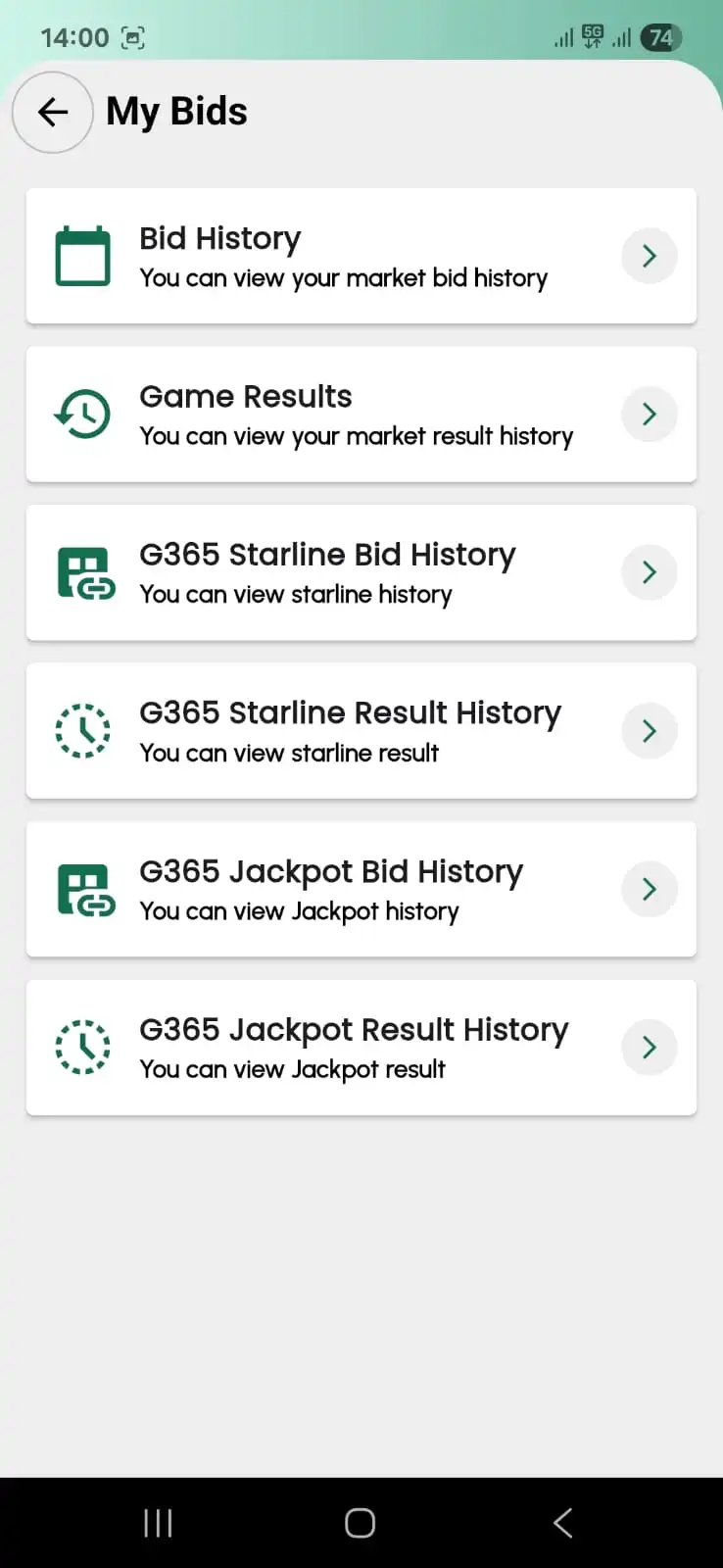Viewport: 723px width, 1568px height.
Task: Open G365 Jackpot Bid History
Action: [361, 890]
